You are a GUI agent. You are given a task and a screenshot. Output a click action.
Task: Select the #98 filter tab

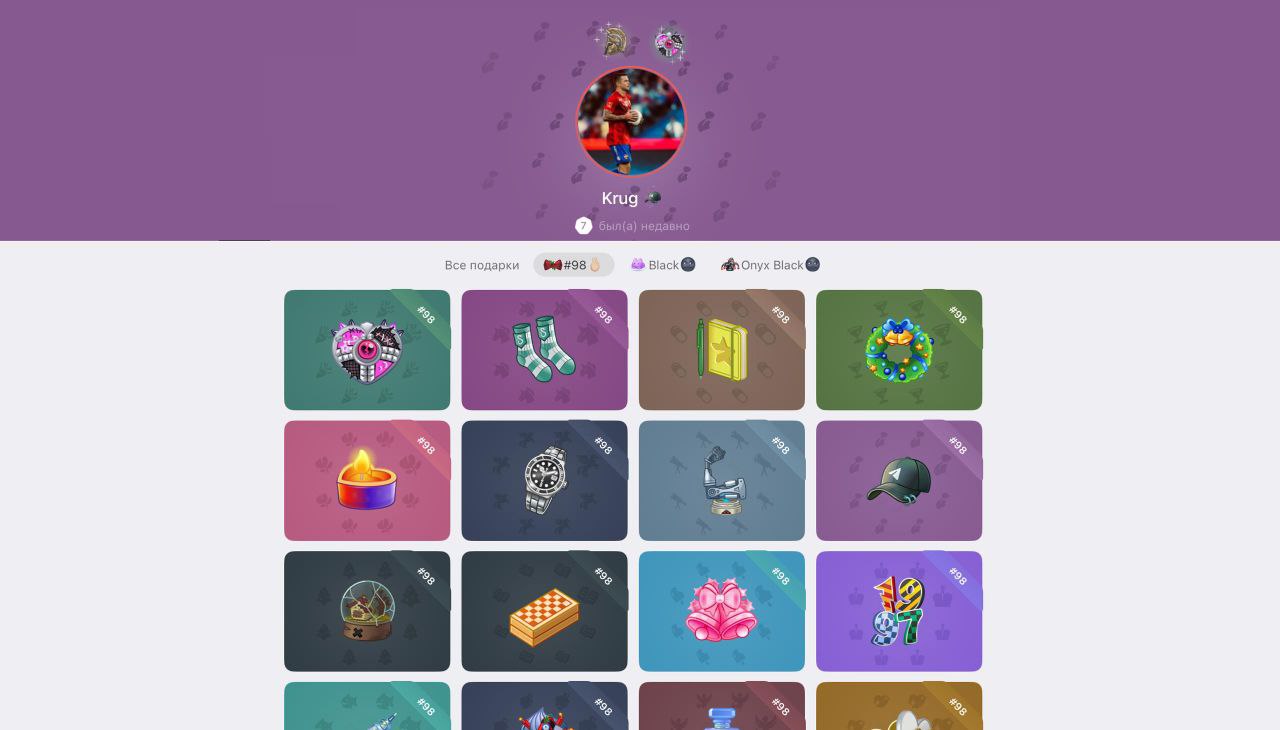(x=574, y=265)
